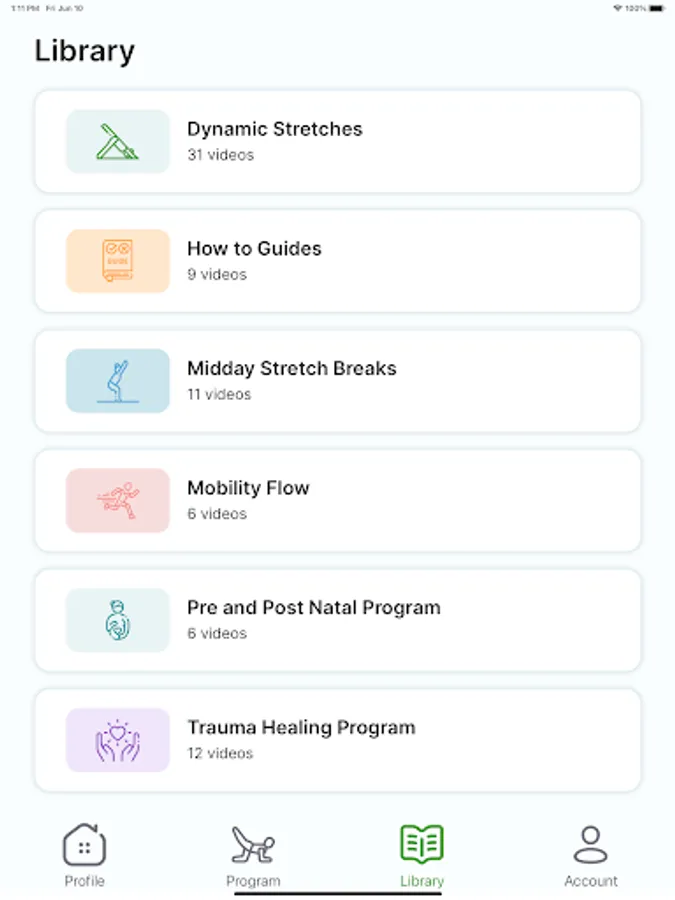Open the Mobility Flow collection
Viewport: 675px width, 900px height.
(x=338, y=501)
